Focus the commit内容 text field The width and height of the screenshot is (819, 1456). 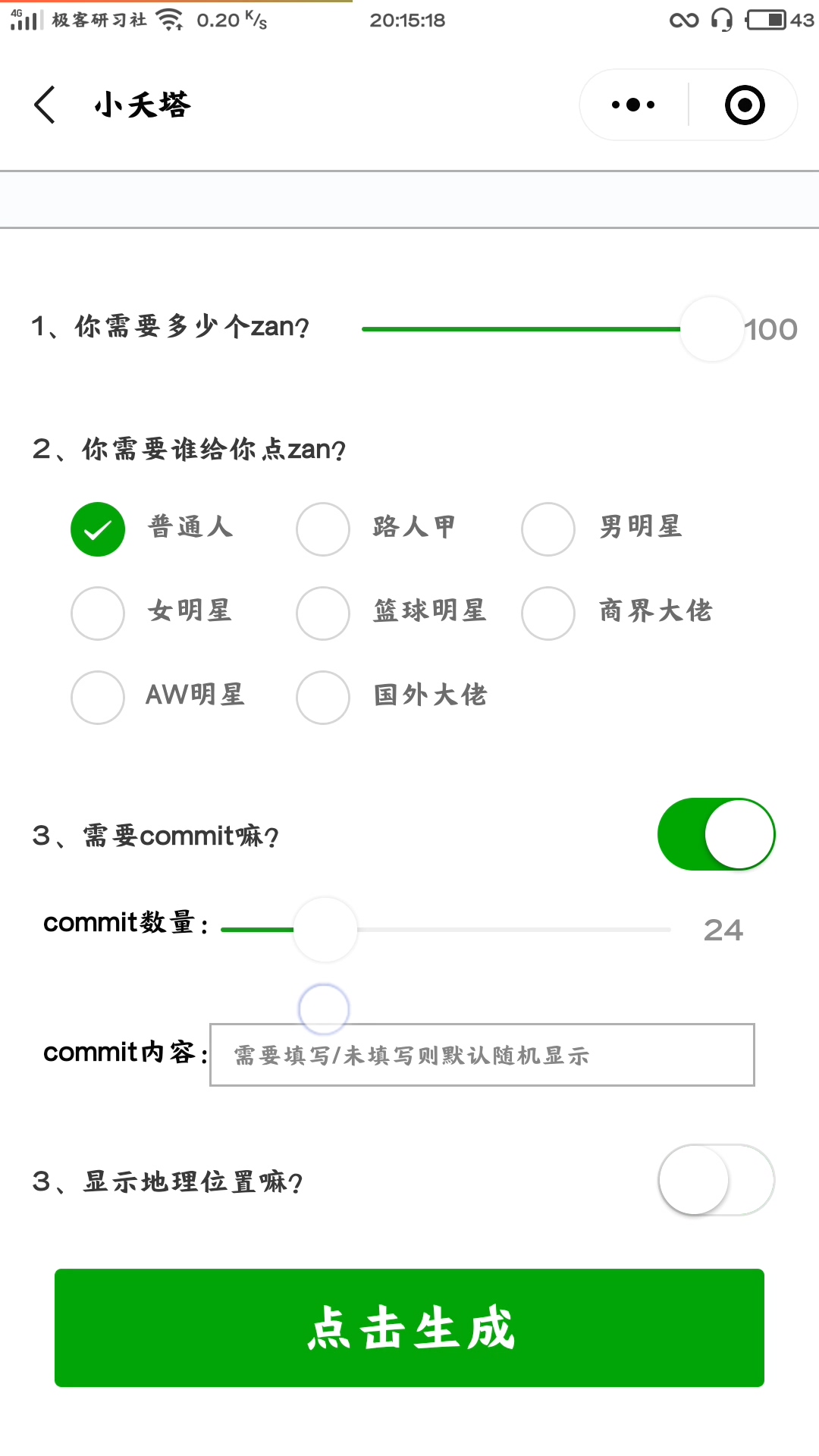[482, 1055]
